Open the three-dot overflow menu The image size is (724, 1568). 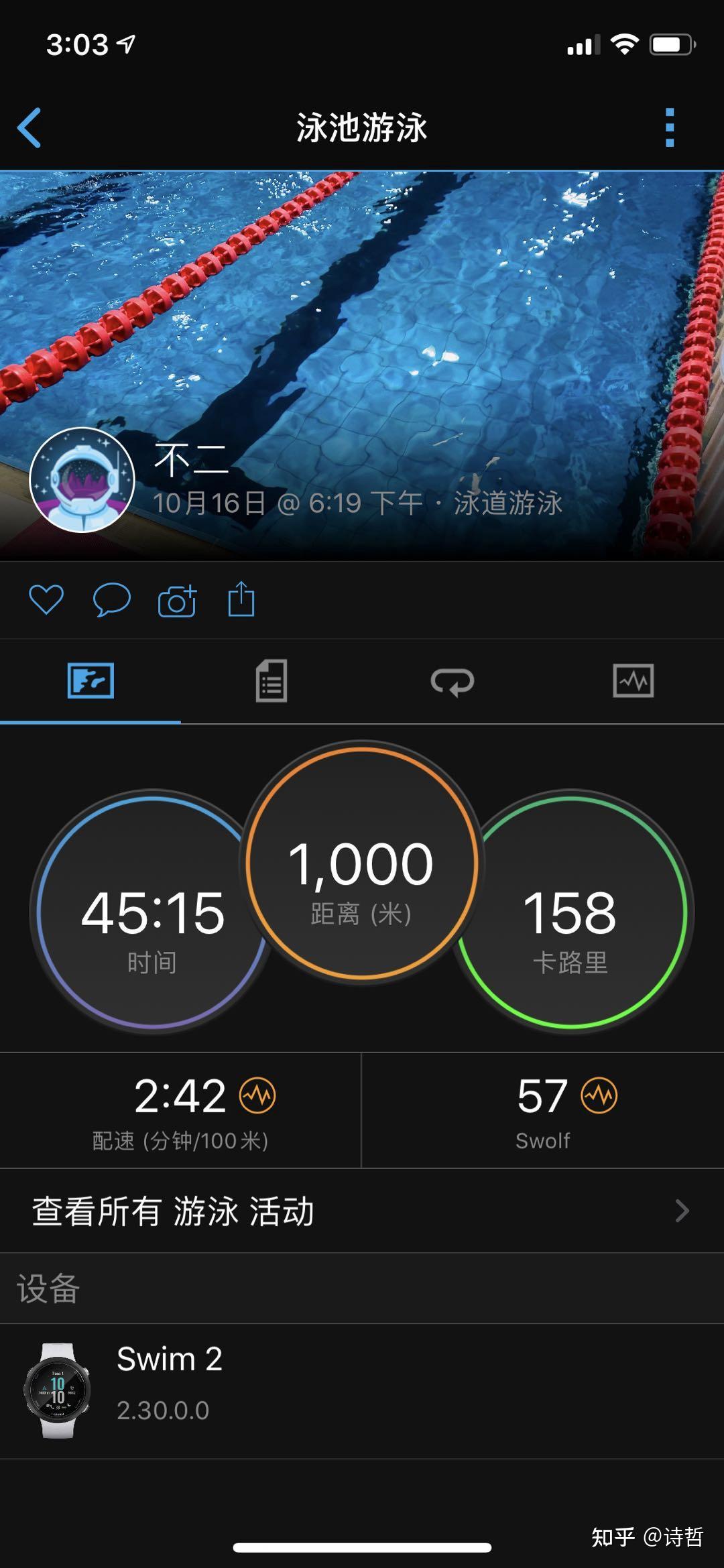[668, 127]
